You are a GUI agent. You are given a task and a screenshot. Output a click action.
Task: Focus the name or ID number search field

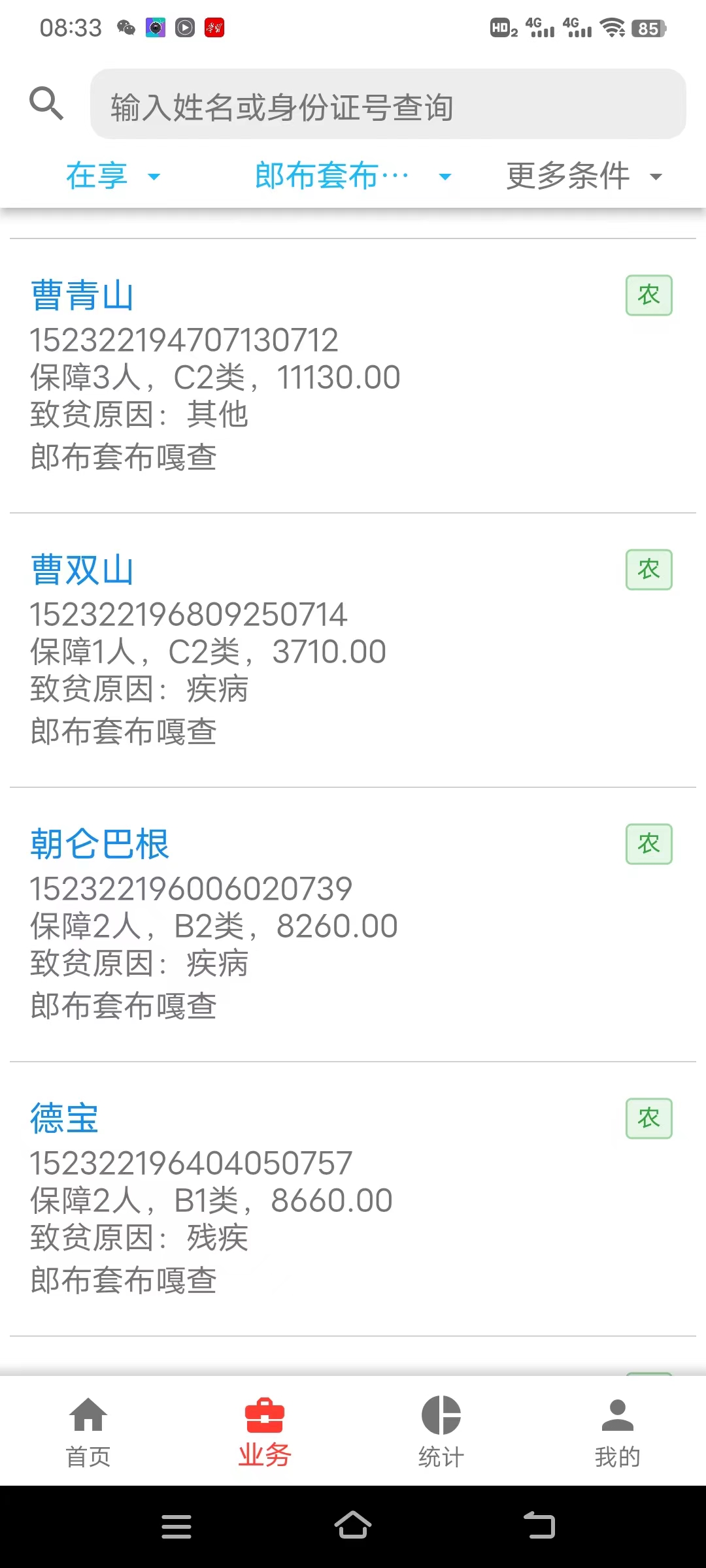[388, 105]
